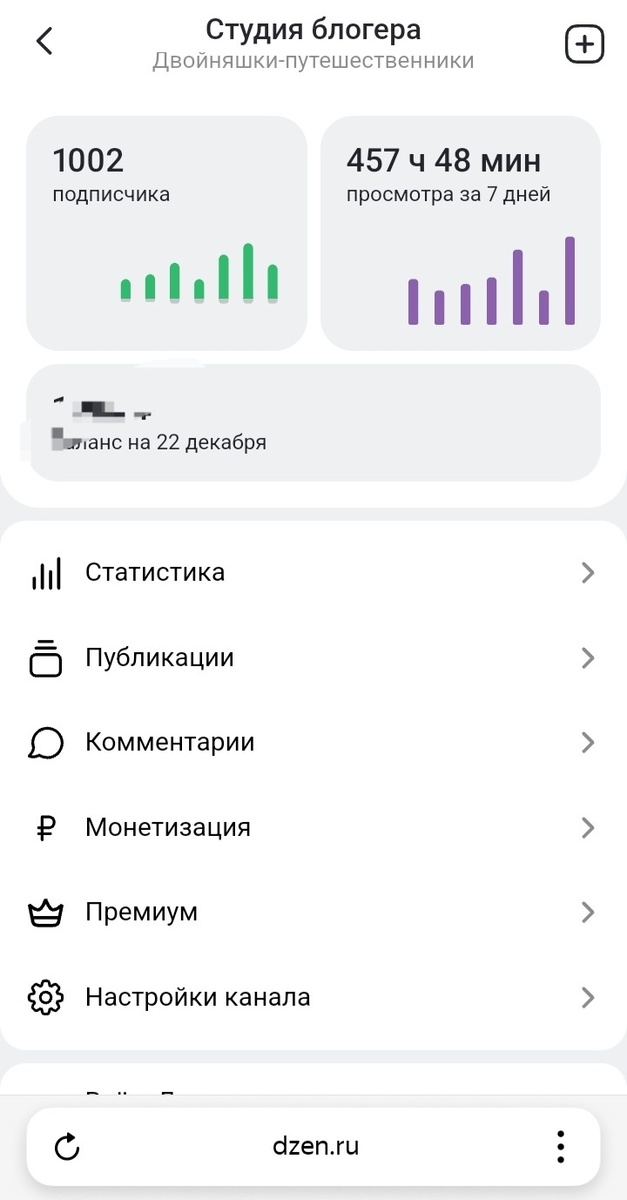Image resolution: width=627 pixels, height=1200 pixels.
Task: Create a new publication with plus icon
Action: click(x=584, y=44)
